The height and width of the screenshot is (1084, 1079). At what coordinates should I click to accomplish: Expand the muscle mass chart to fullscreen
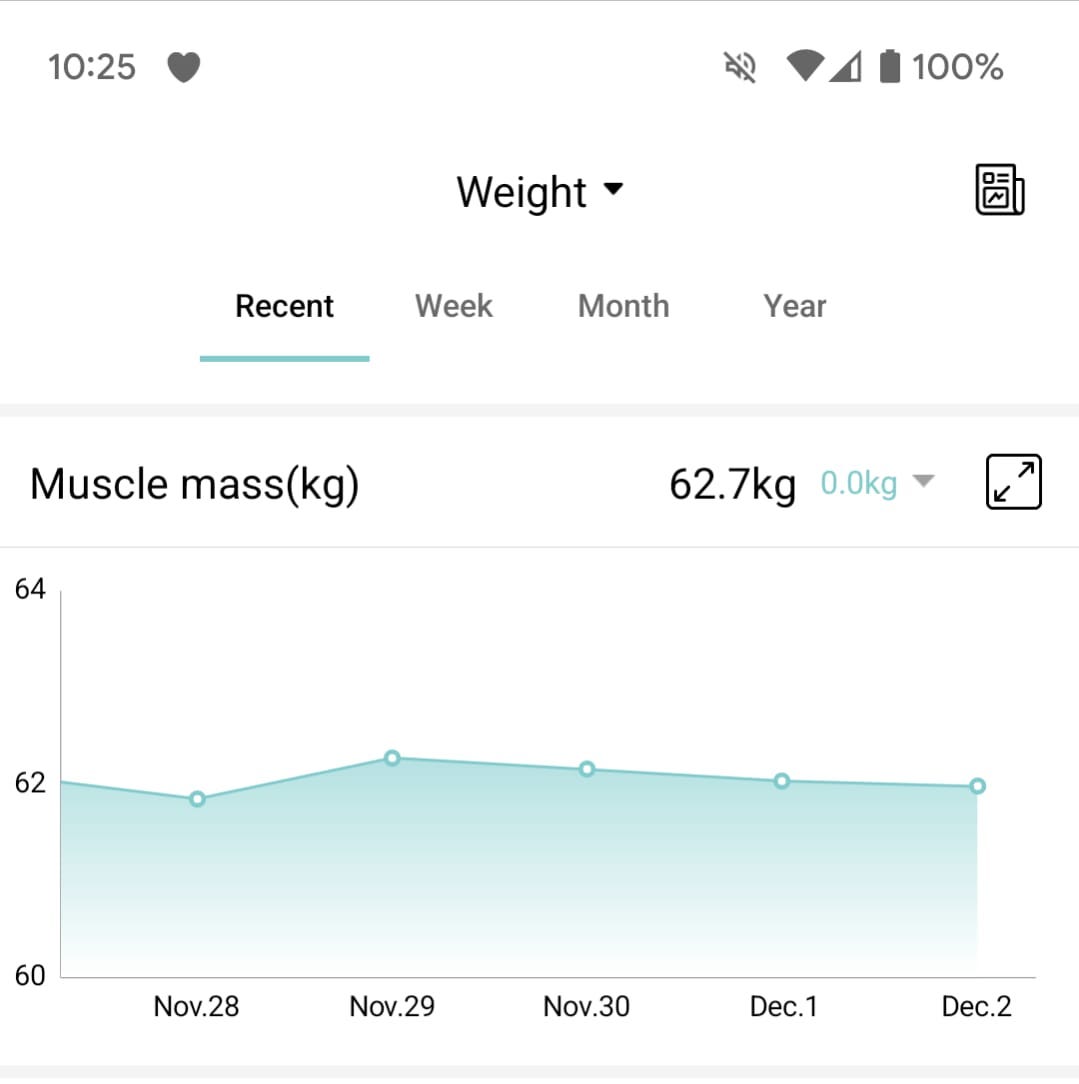pyautogui.click(x=1013, y=482)
